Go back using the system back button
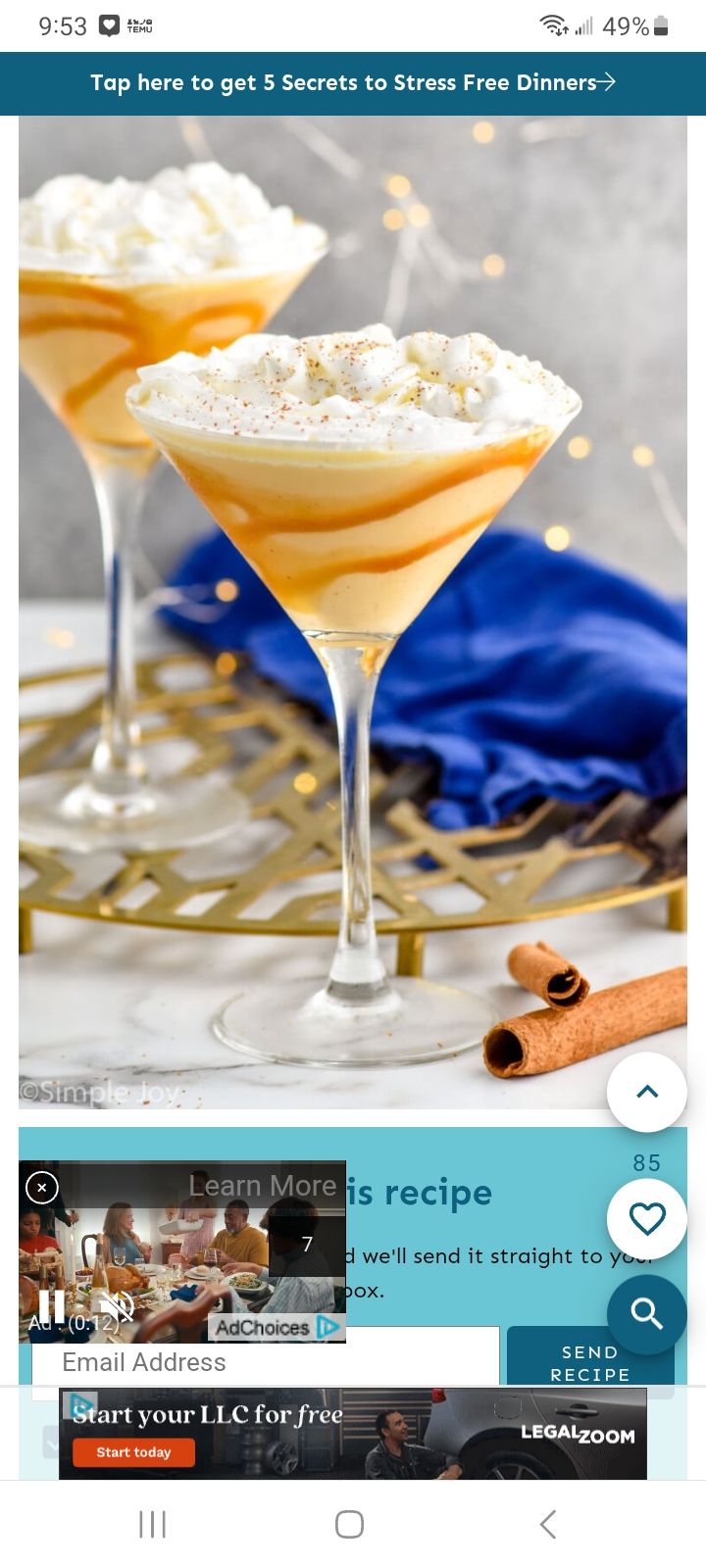 point(548,1524)
